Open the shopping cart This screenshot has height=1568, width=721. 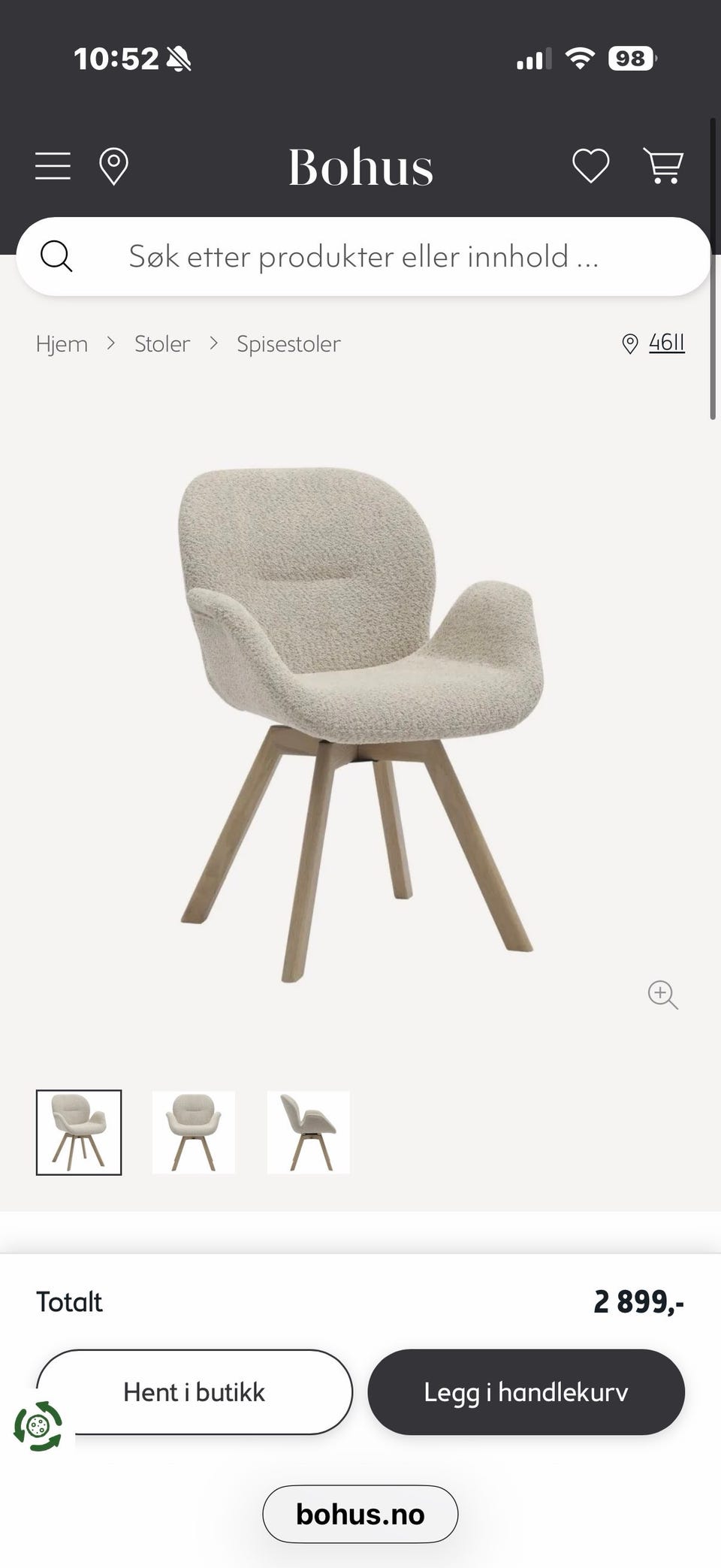click(662, 166)
